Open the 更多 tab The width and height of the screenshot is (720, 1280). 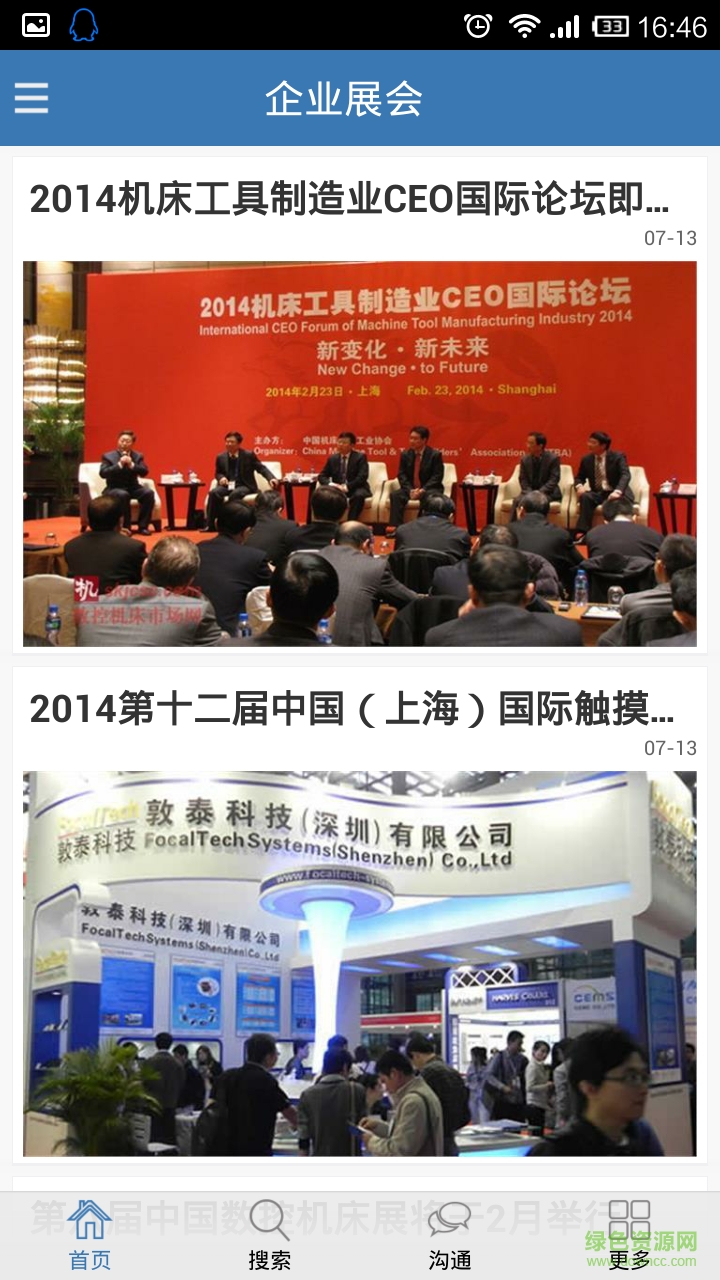tap(629, 1236)
